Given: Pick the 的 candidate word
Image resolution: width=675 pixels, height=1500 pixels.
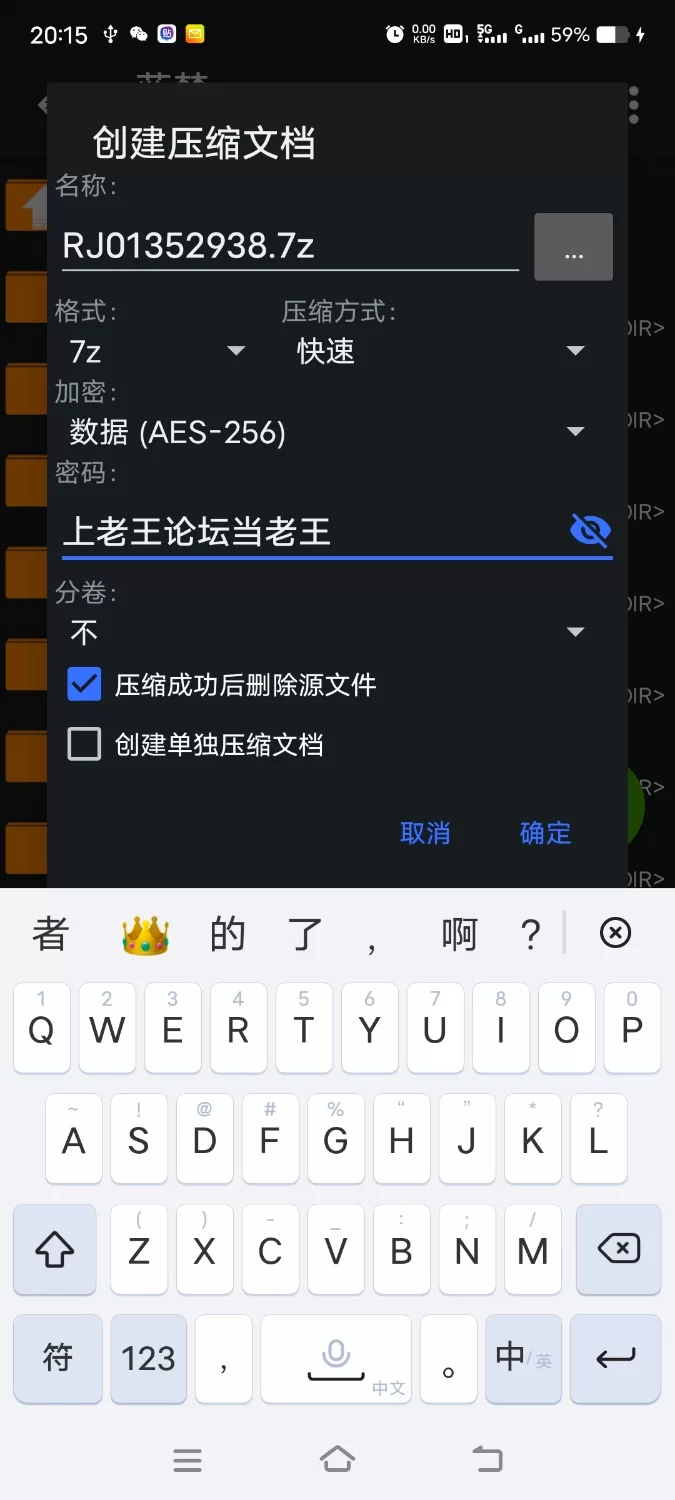Looking at the screenshot, I should pos(228,934).
